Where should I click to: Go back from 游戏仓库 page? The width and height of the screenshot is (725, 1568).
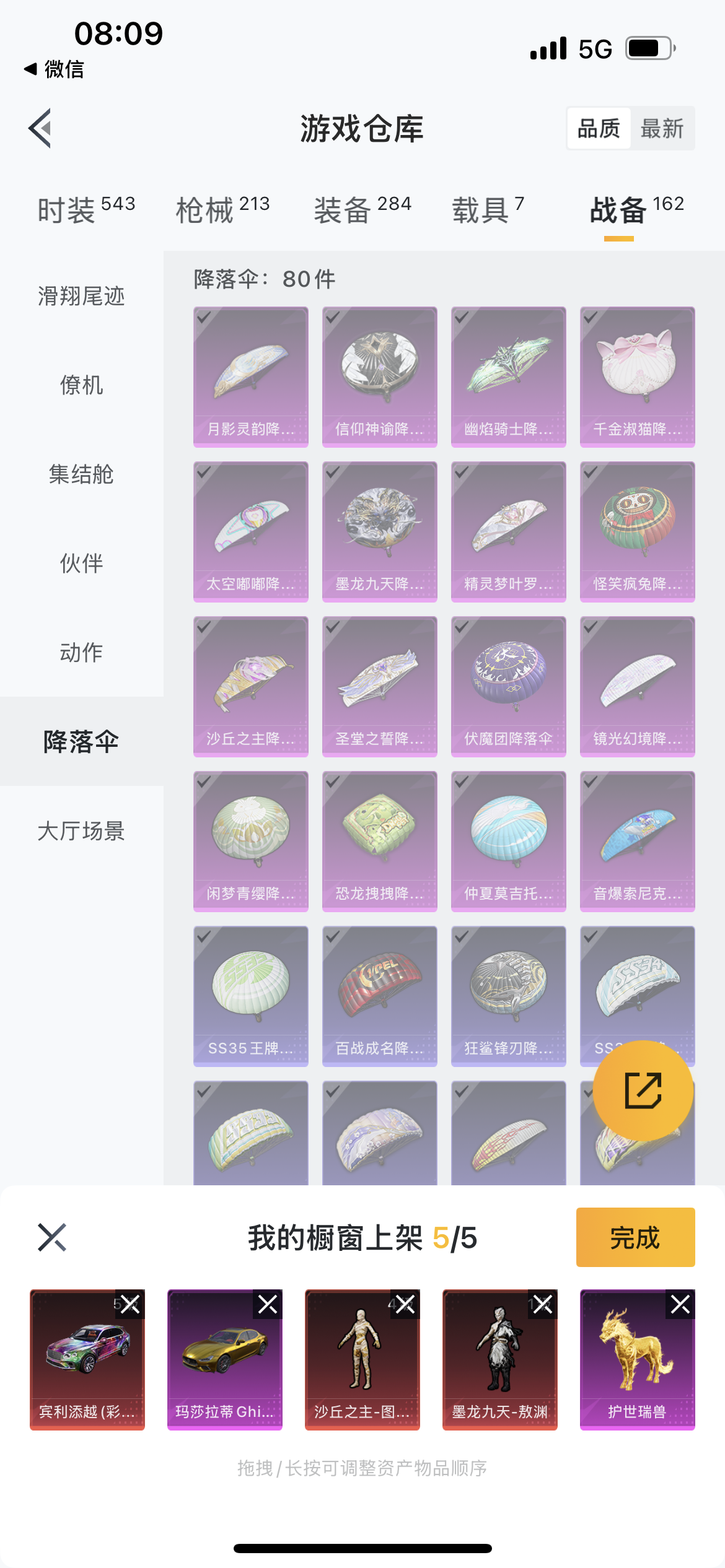pos(40,129)
